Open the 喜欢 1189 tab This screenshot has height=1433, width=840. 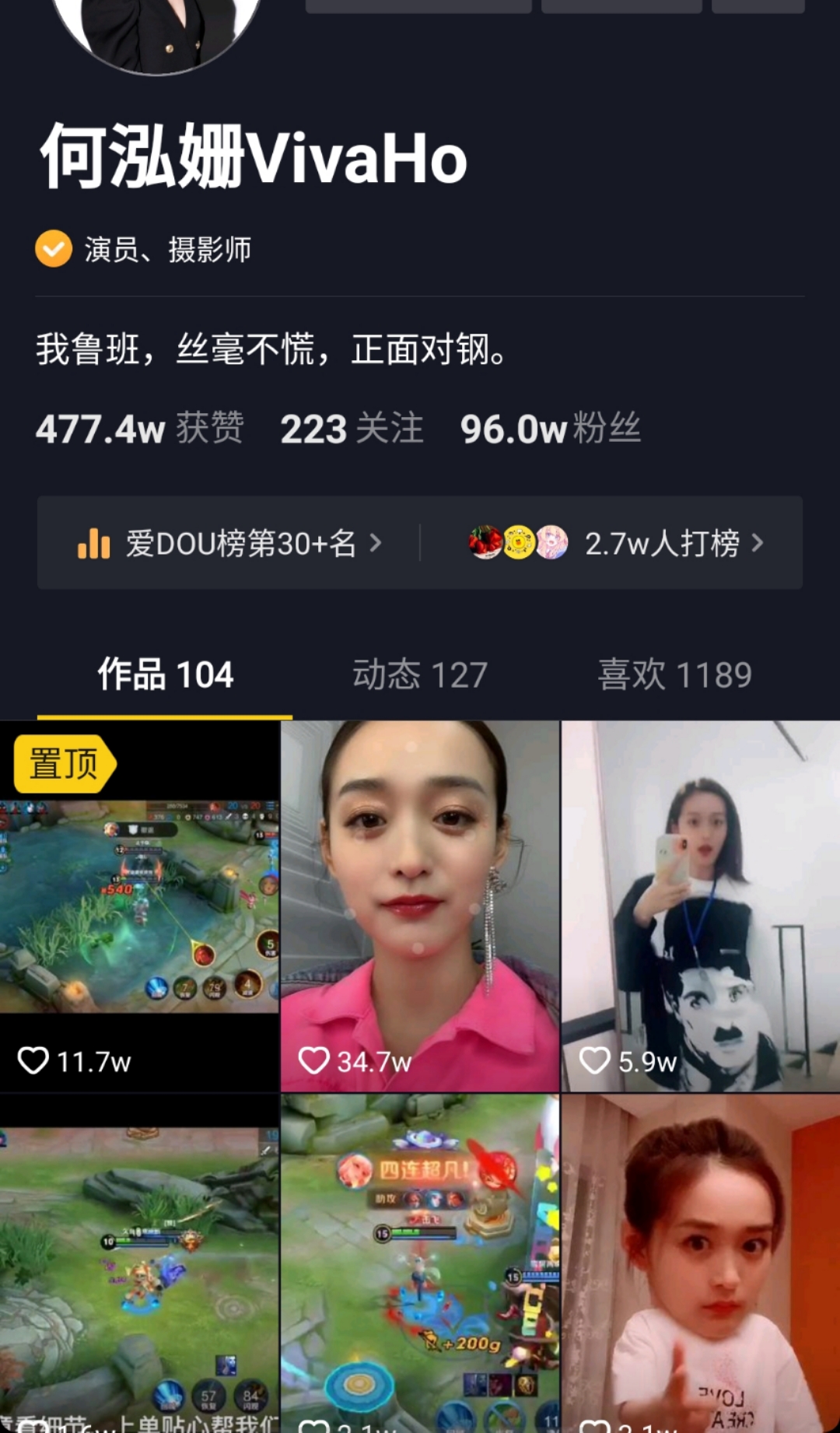pos(674,675)
